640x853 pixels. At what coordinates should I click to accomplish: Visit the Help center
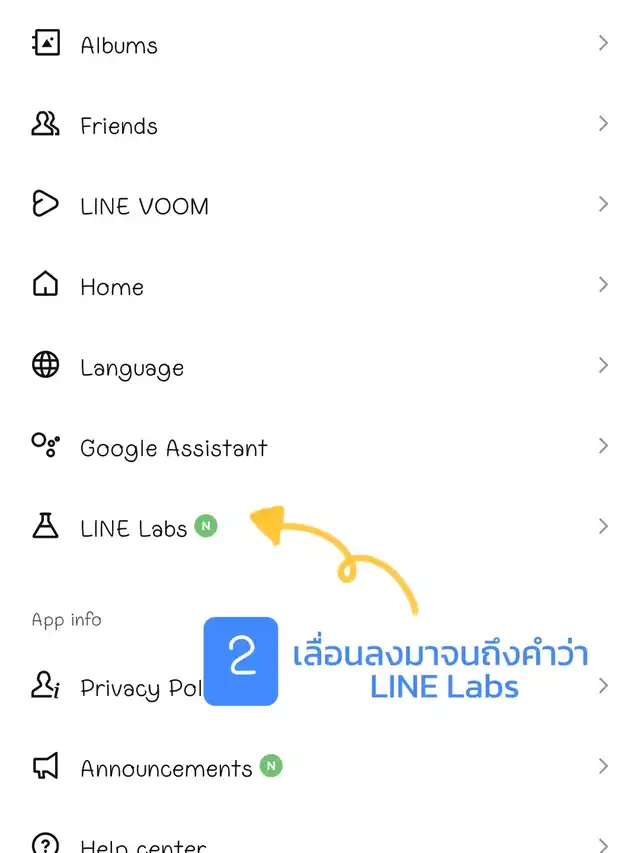click(x=143, y=845)
